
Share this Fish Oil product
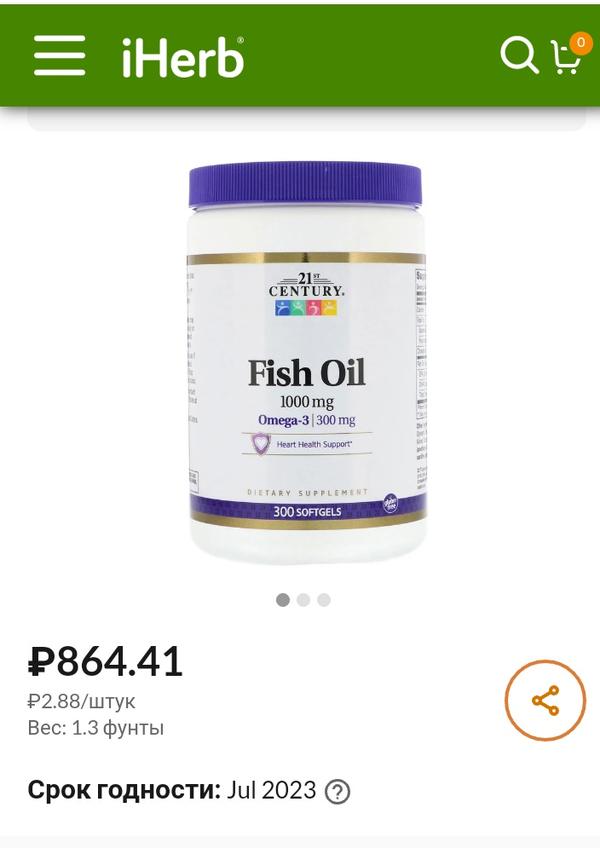coord(545,701)
